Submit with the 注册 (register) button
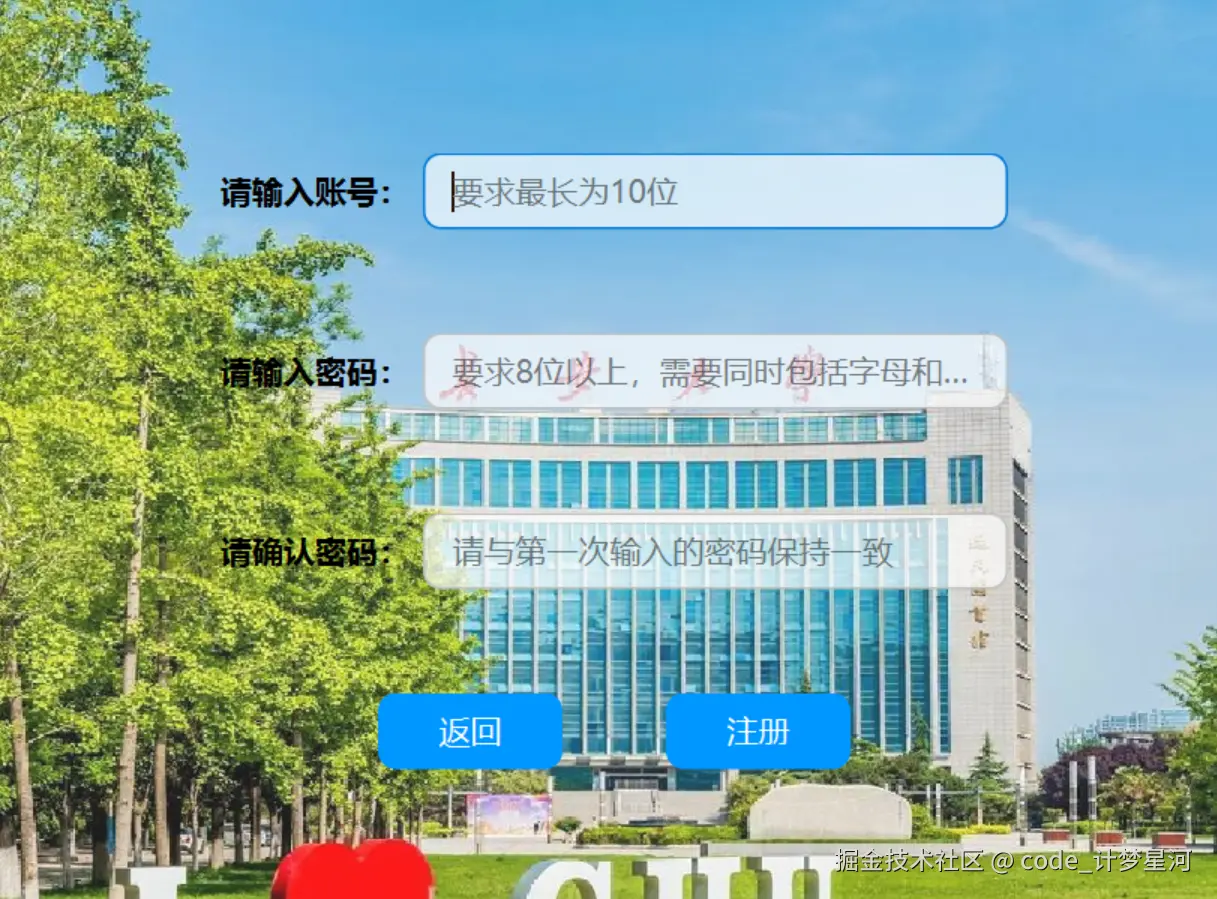 758,732
